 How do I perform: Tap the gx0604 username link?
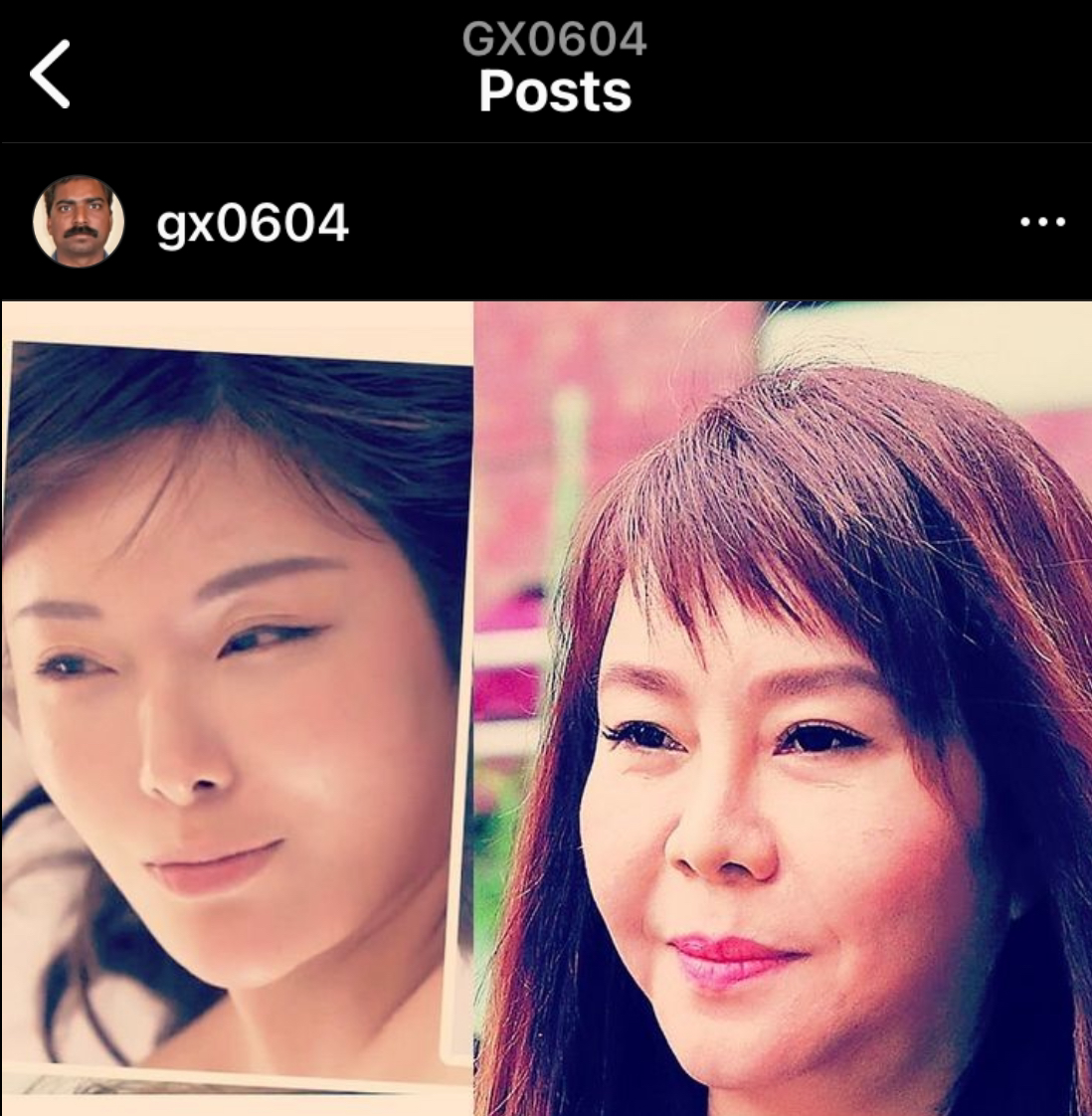point(252,222)
